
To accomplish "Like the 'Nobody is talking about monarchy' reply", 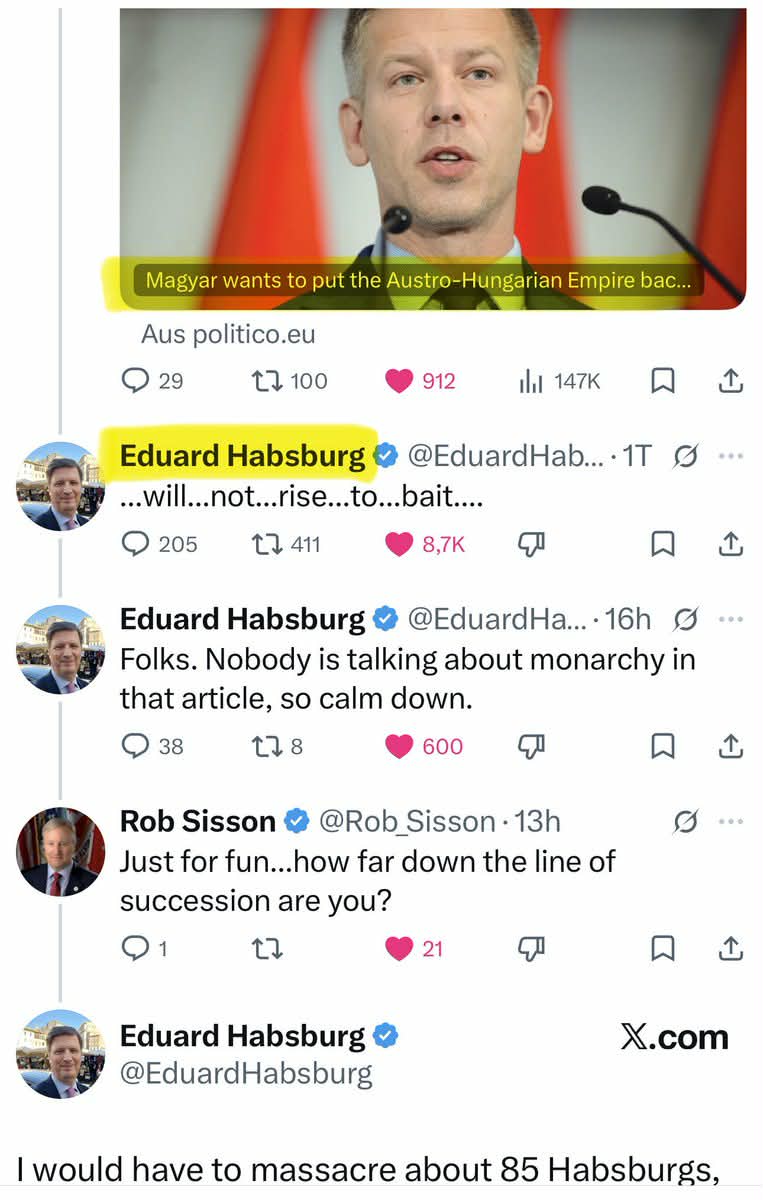I will (400, 746).
